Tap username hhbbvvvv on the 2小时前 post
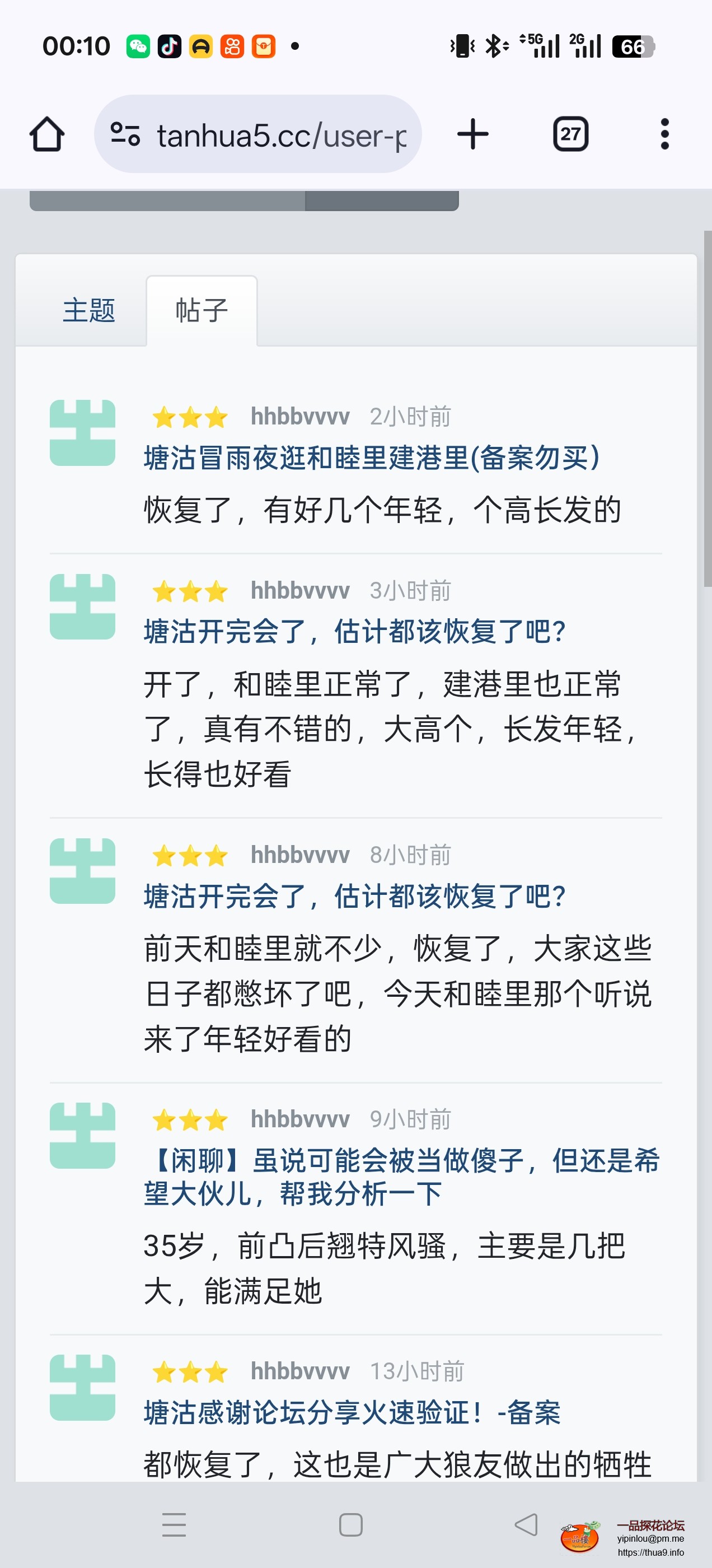 (x=300, y=417)
